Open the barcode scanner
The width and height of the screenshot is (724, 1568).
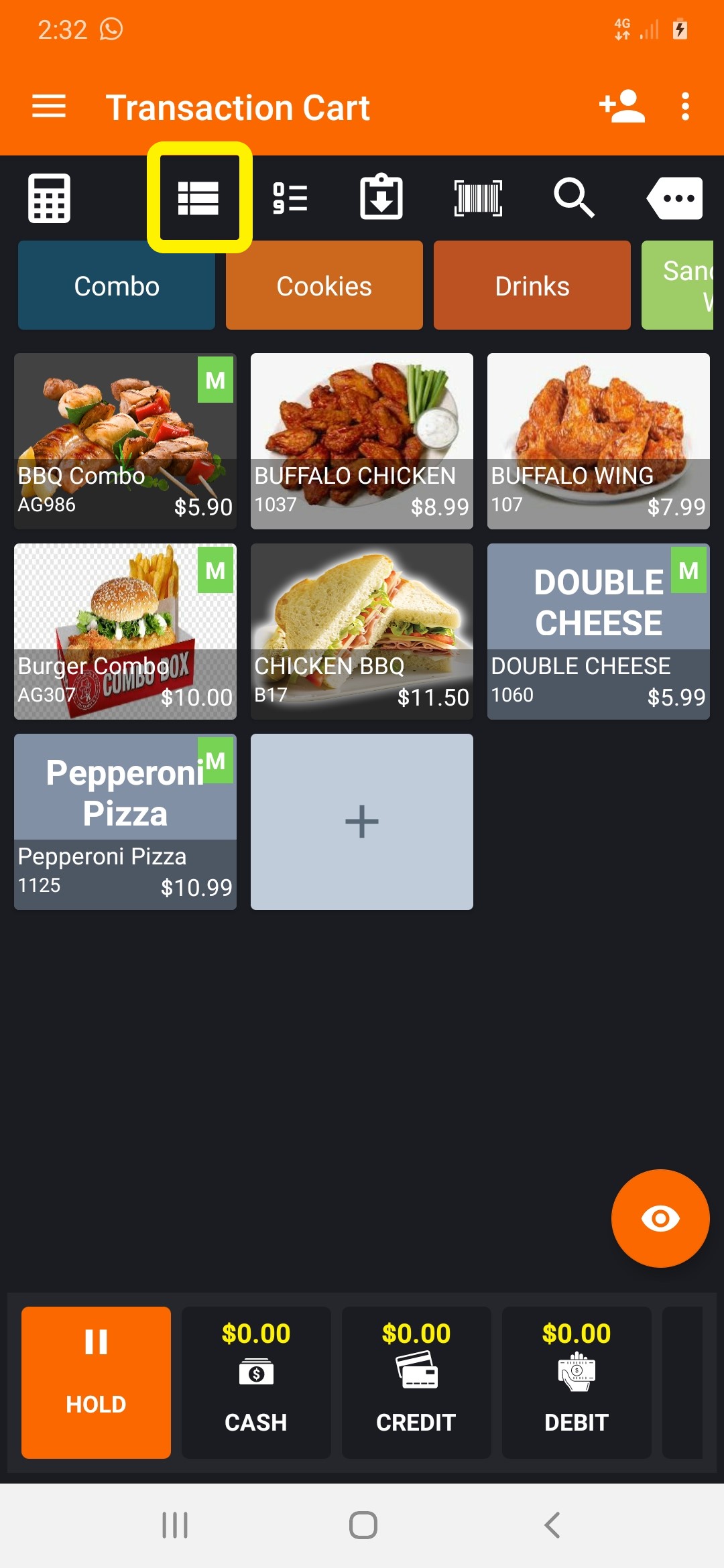coord(478,198)
